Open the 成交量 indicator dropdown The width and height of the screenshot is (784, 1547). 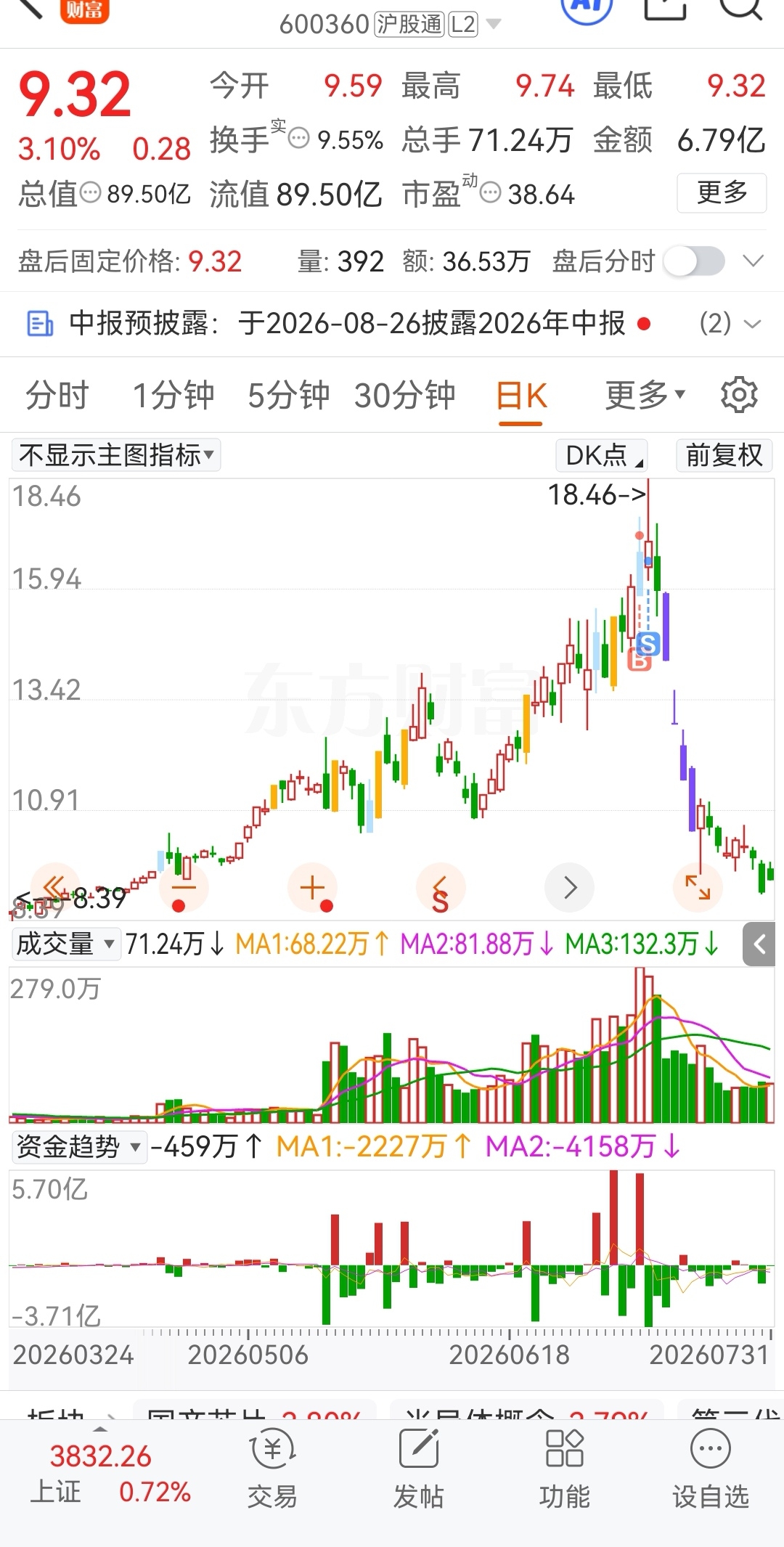click(65, 944)
